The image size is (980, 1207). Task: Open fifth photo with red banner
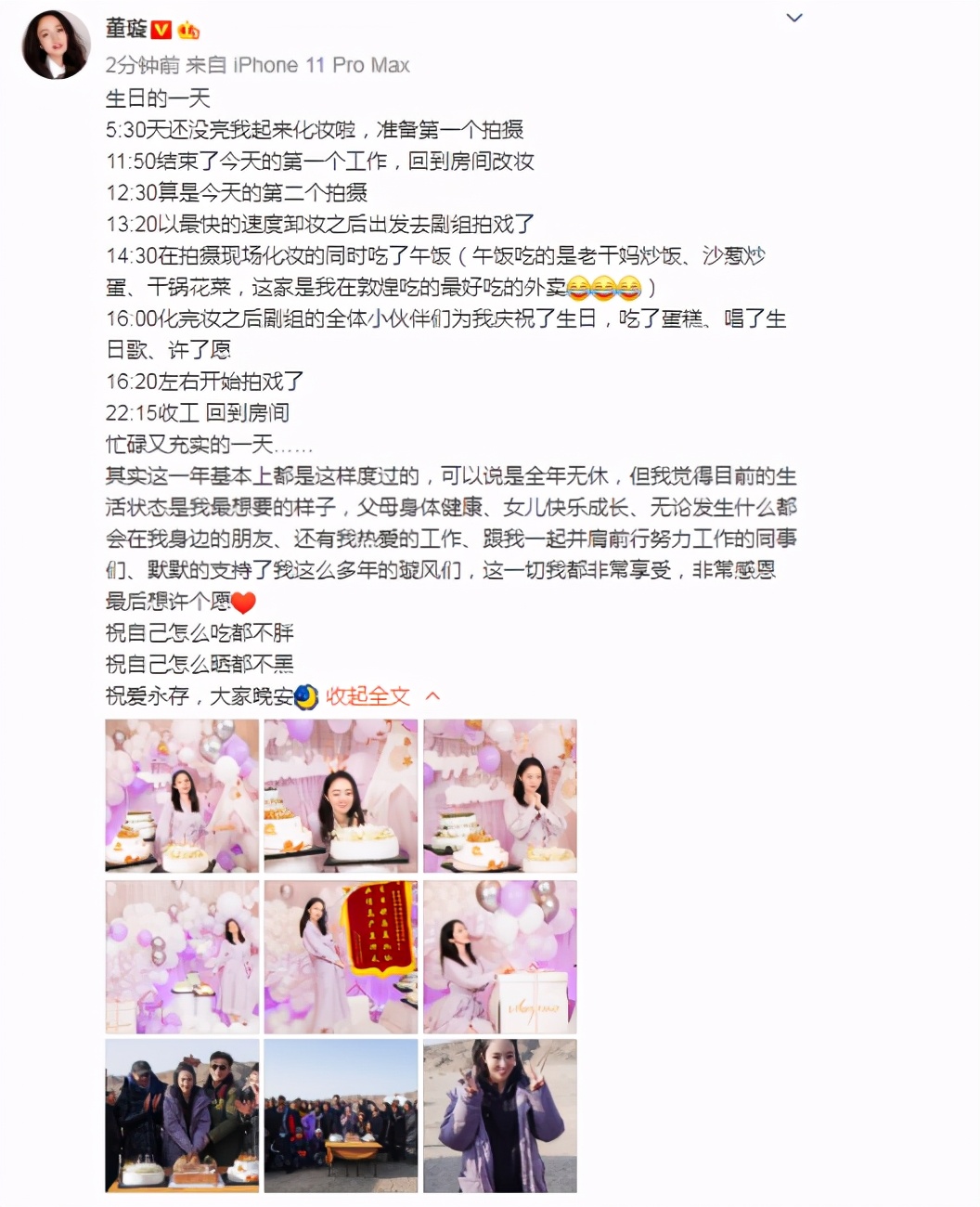click(341, 956)
